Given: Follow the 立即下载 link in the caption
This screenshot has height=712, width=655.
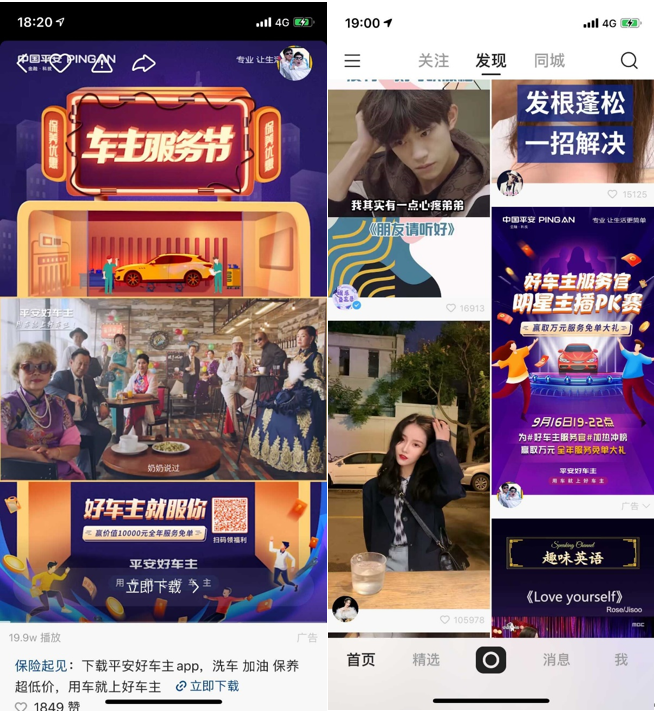Looking at the screenshot, I should [x=208, y=686].
